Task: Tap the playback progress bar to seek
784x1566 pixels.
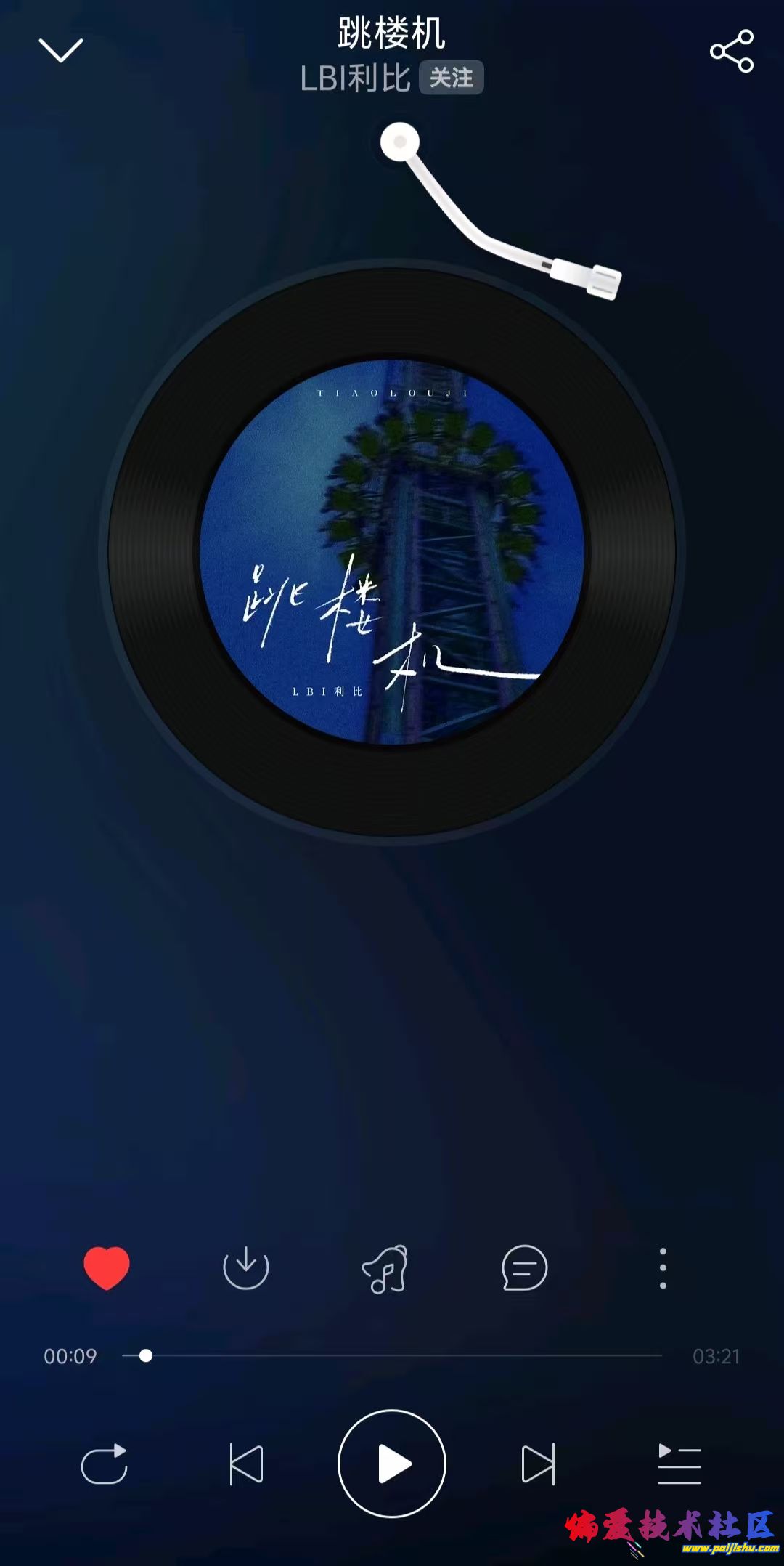Action: [392, 1355]
